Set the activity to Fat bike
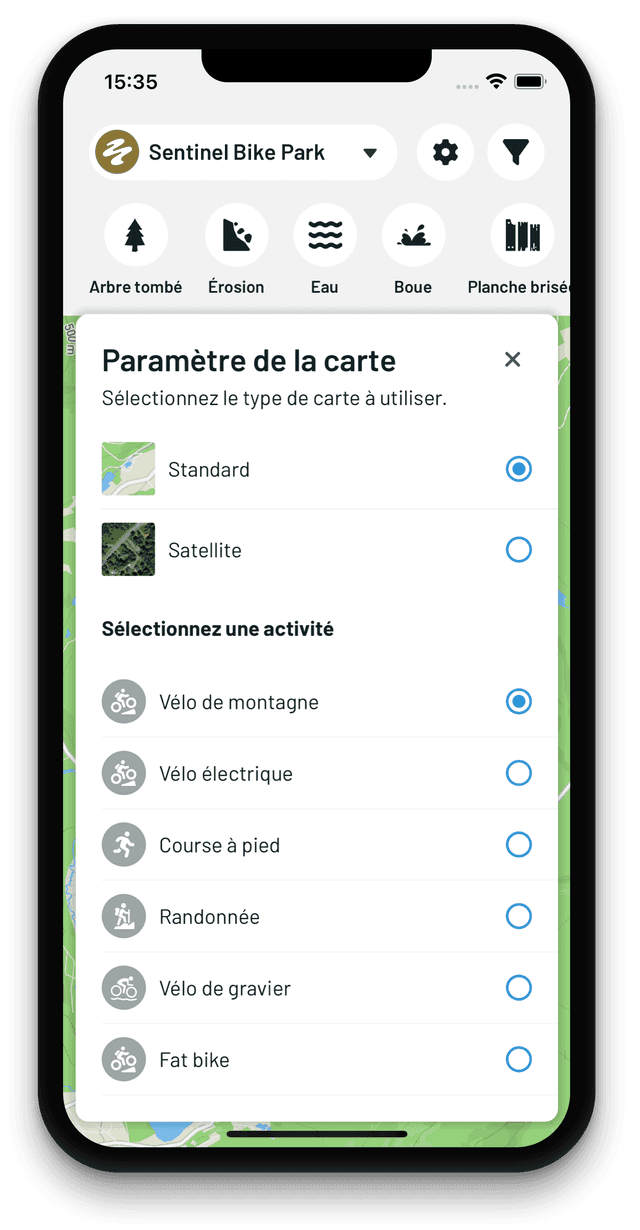Image resolution: width=640 pixels, height=1230 pixels. tap(518, 1059)
